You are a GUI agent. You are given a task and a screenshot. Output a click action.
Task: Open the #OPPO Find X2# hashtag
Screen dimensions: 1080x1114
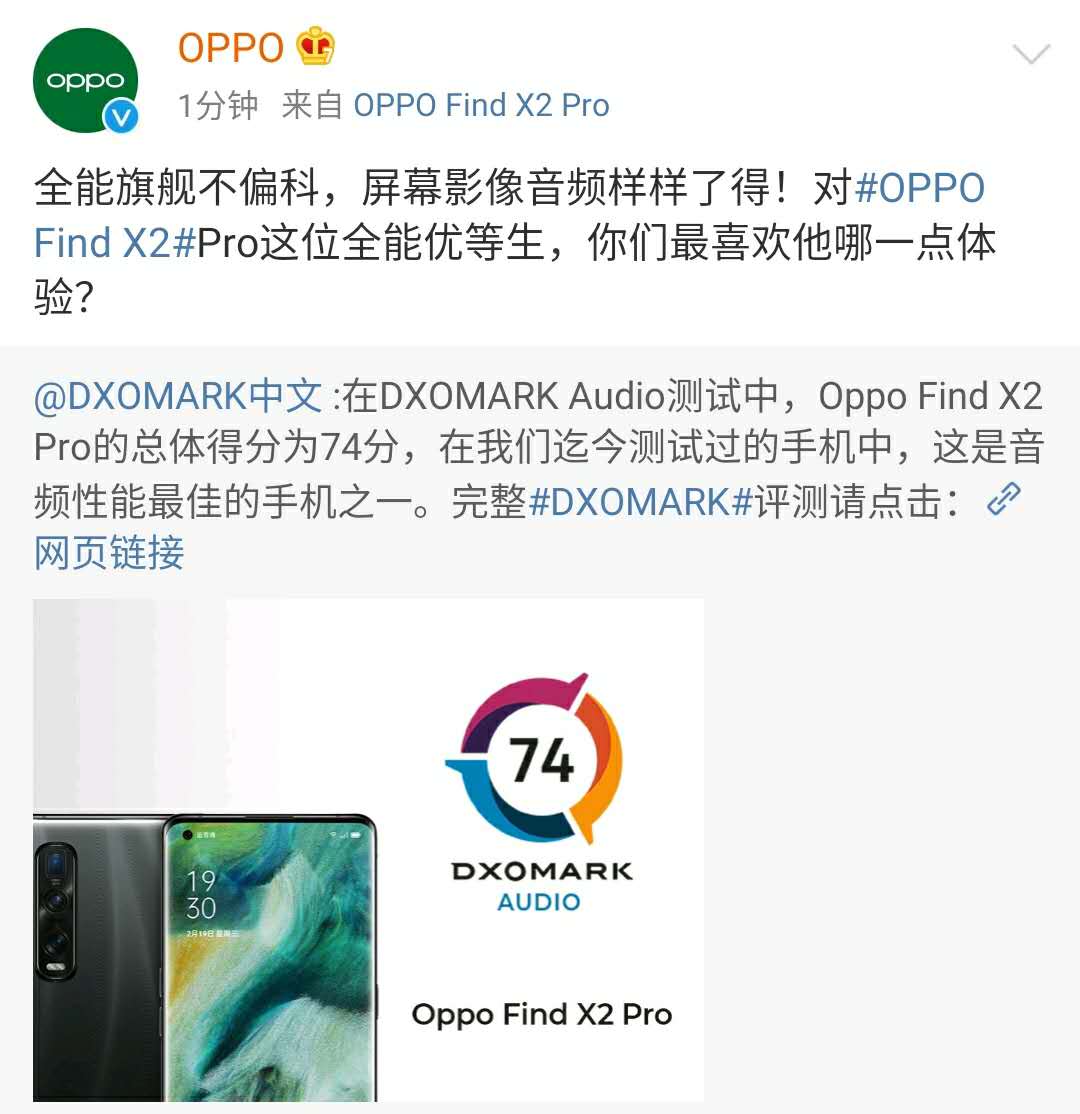(x=920, y=188)
